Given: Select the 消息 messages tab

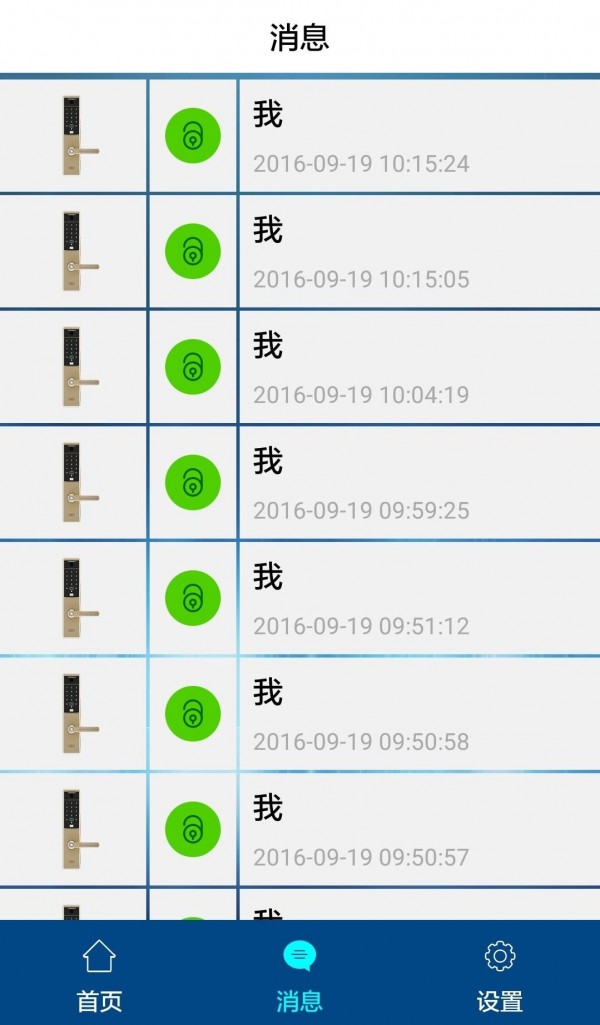Looking at the screenshot, I should tap(299, 974).
